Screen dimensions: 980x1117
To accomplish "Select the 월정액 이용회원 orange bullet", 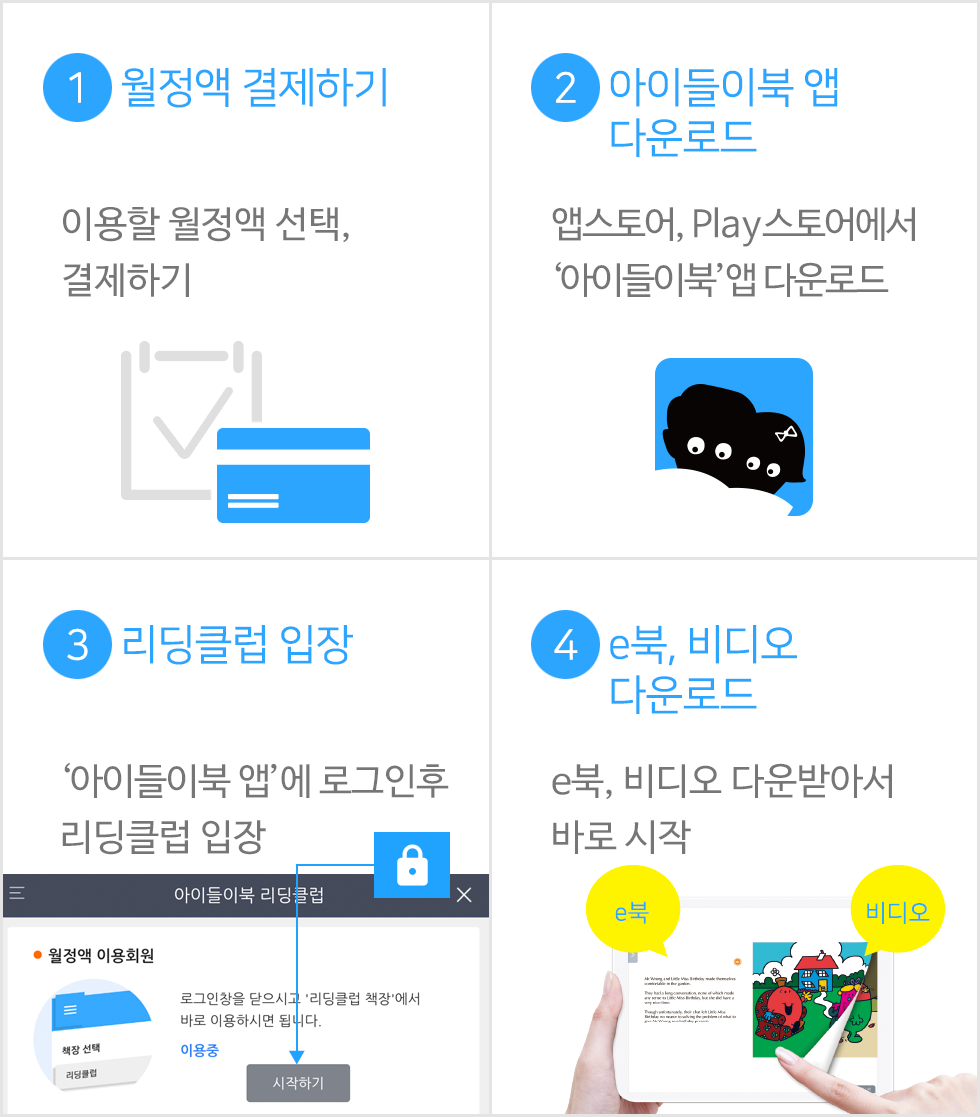I will [38, 954].
